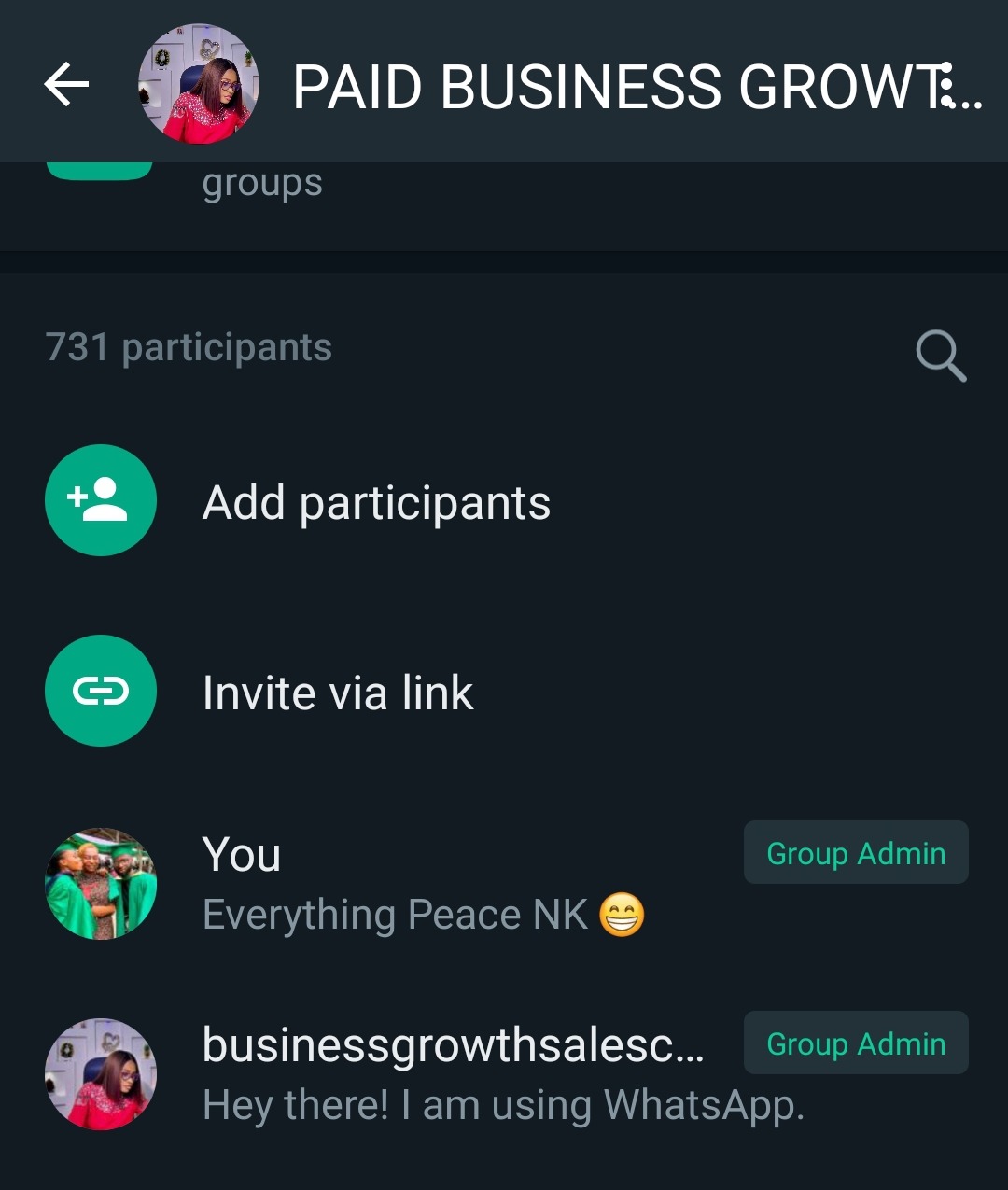
Task: Go back using the arrow icon
Action: point(66,86)
